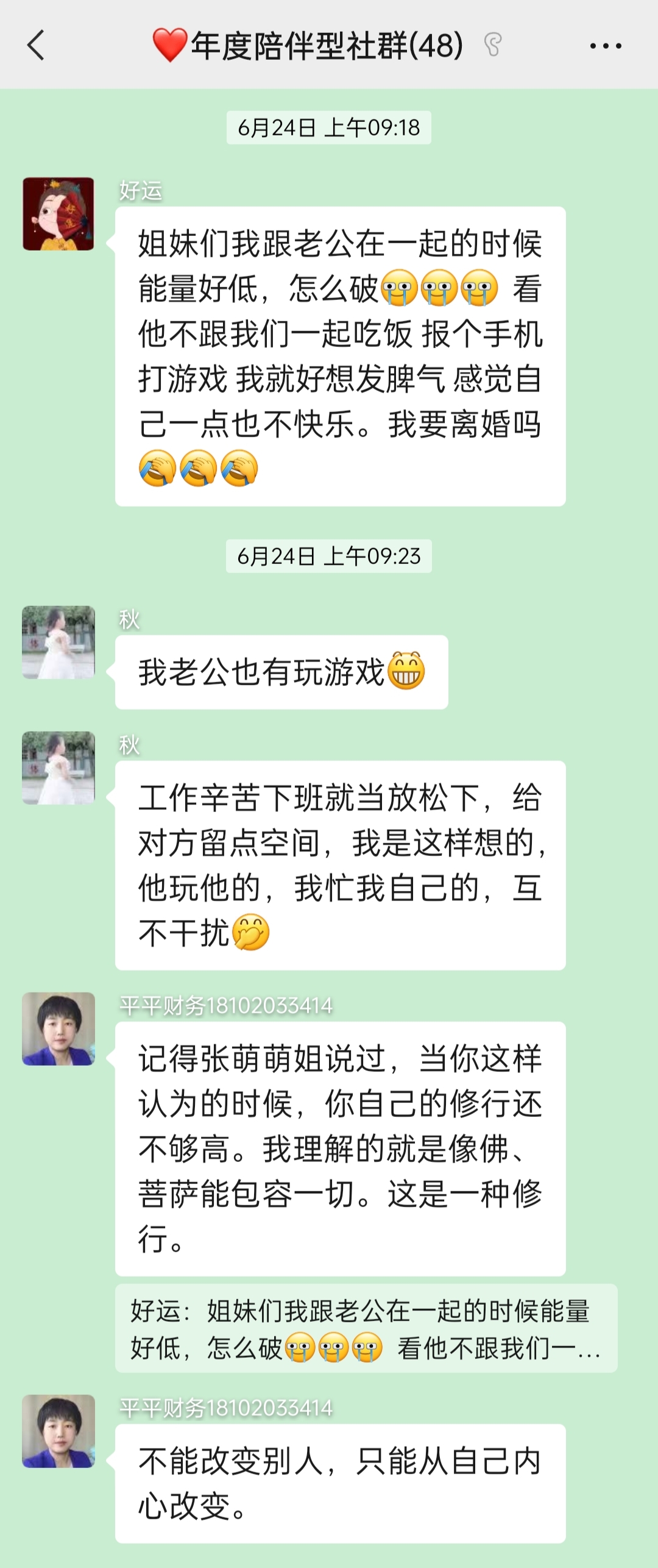Jump to the quoted 好运 message
The width and height of the screenshot is (658, 1568).
[x=366, y=1329]
